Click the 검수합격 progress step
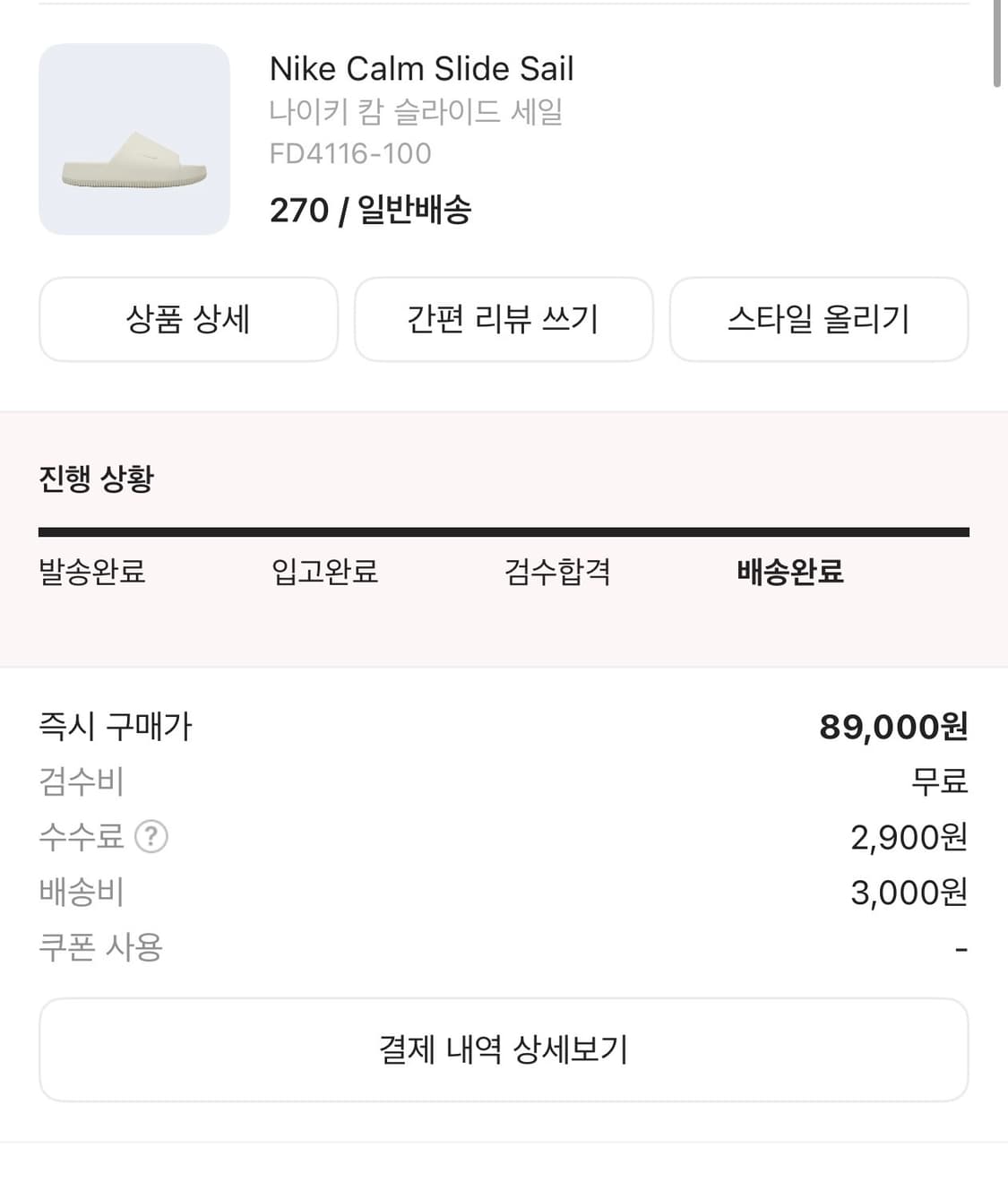Image resolution: width=1008 pixels, height=1182 pixels. tap(557, 573)
